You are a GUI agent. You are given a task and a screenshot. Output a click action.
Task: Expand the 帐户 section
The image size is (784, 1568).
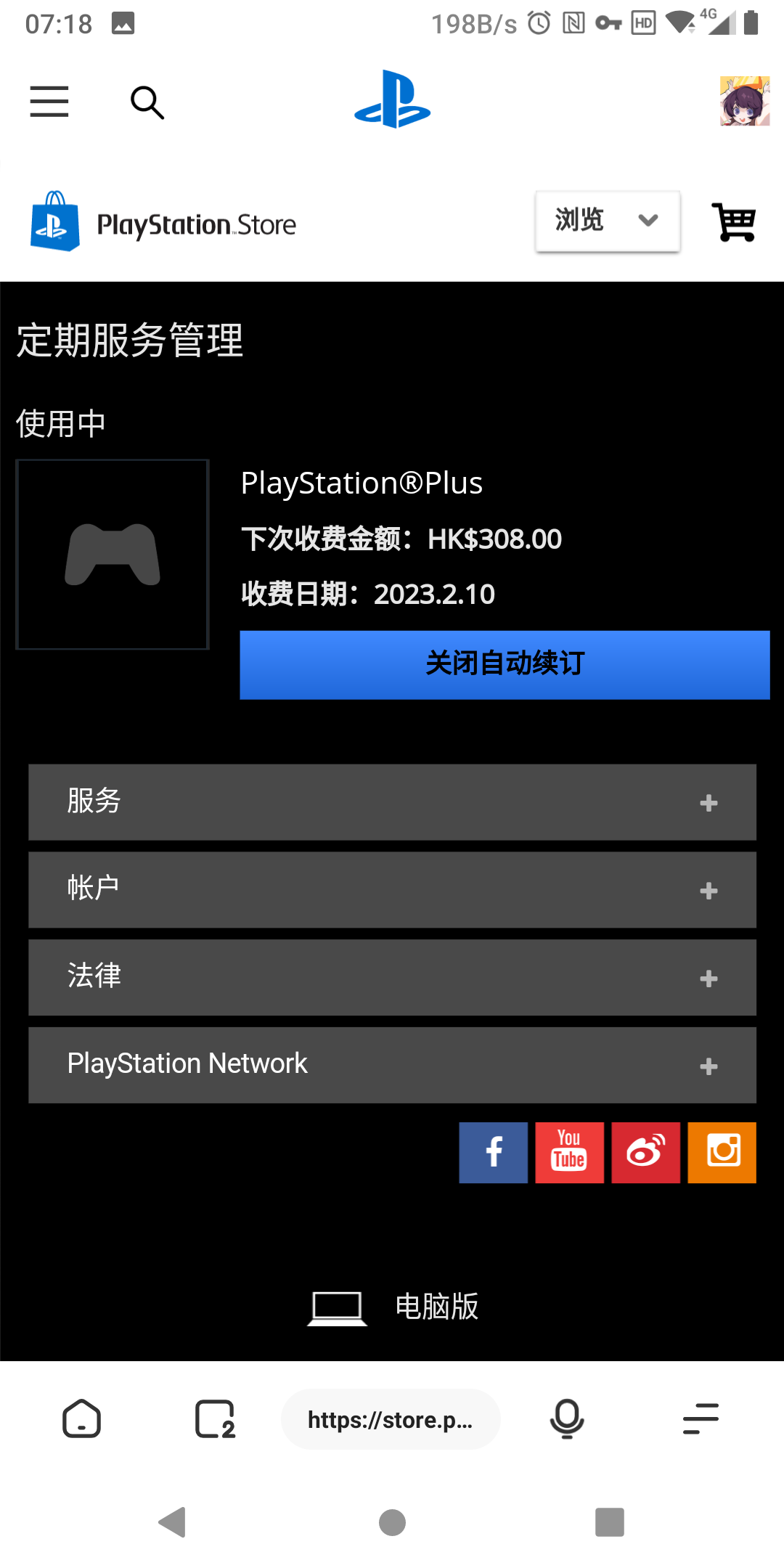392,890
